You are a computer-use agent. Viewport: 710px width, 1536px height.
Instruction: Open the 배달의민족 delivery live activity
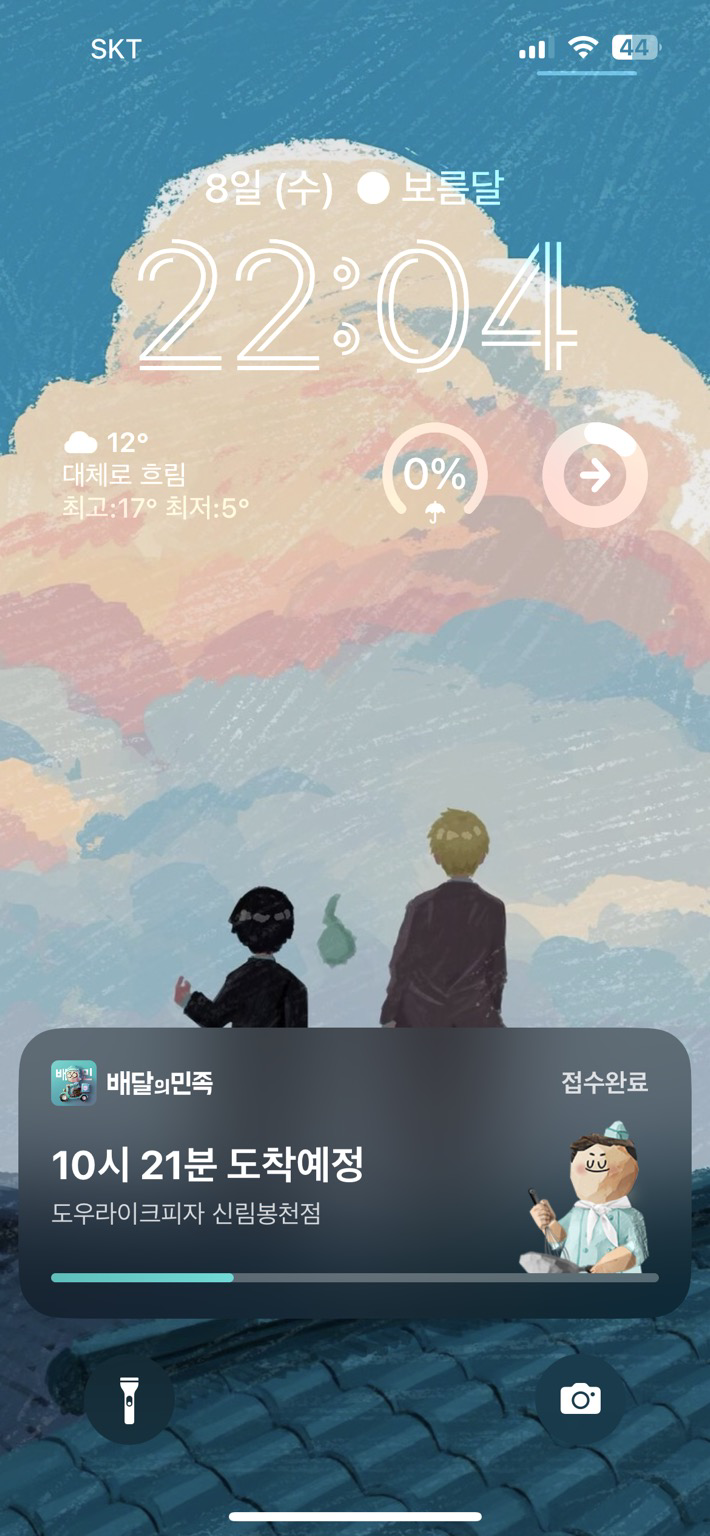tap(355, 1172)
